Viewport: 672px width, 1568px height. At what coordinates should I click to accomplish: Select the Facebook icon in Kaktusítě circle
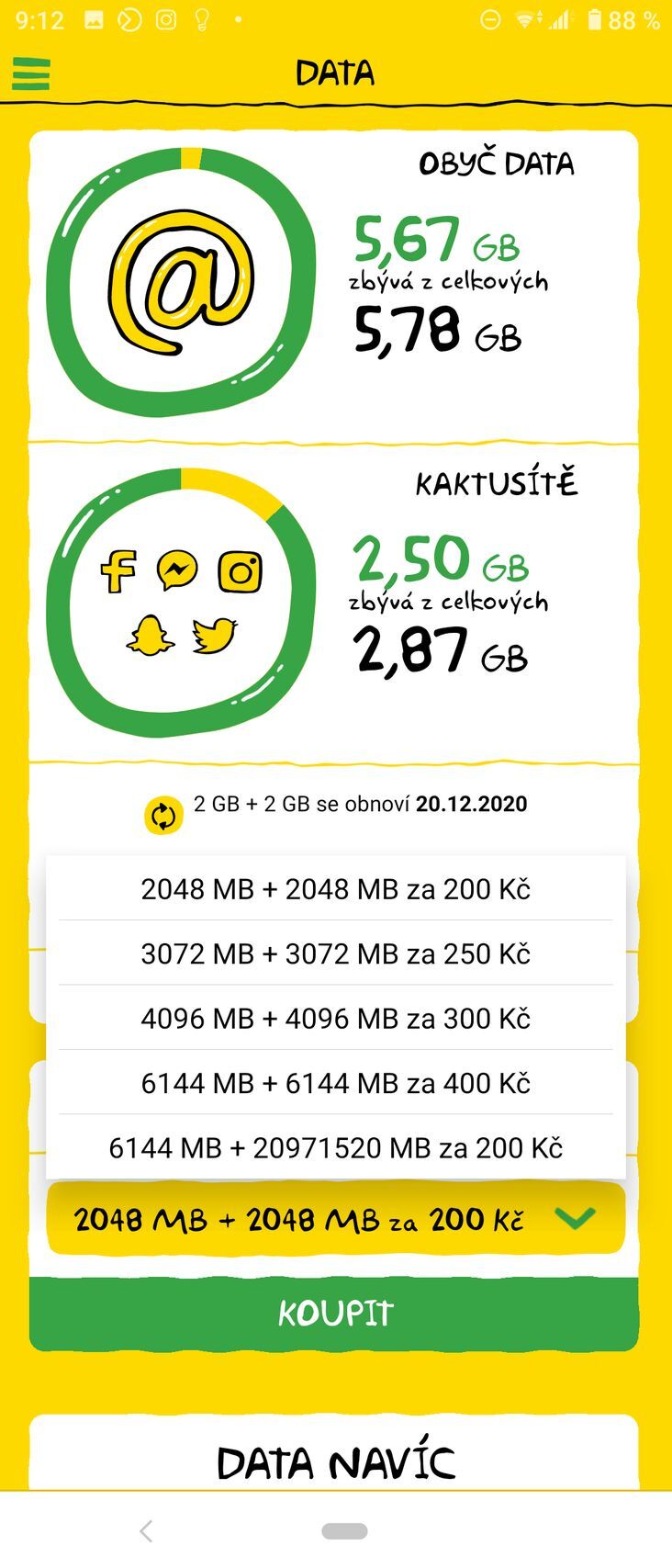pyautogui.click(x=118, y=570)
